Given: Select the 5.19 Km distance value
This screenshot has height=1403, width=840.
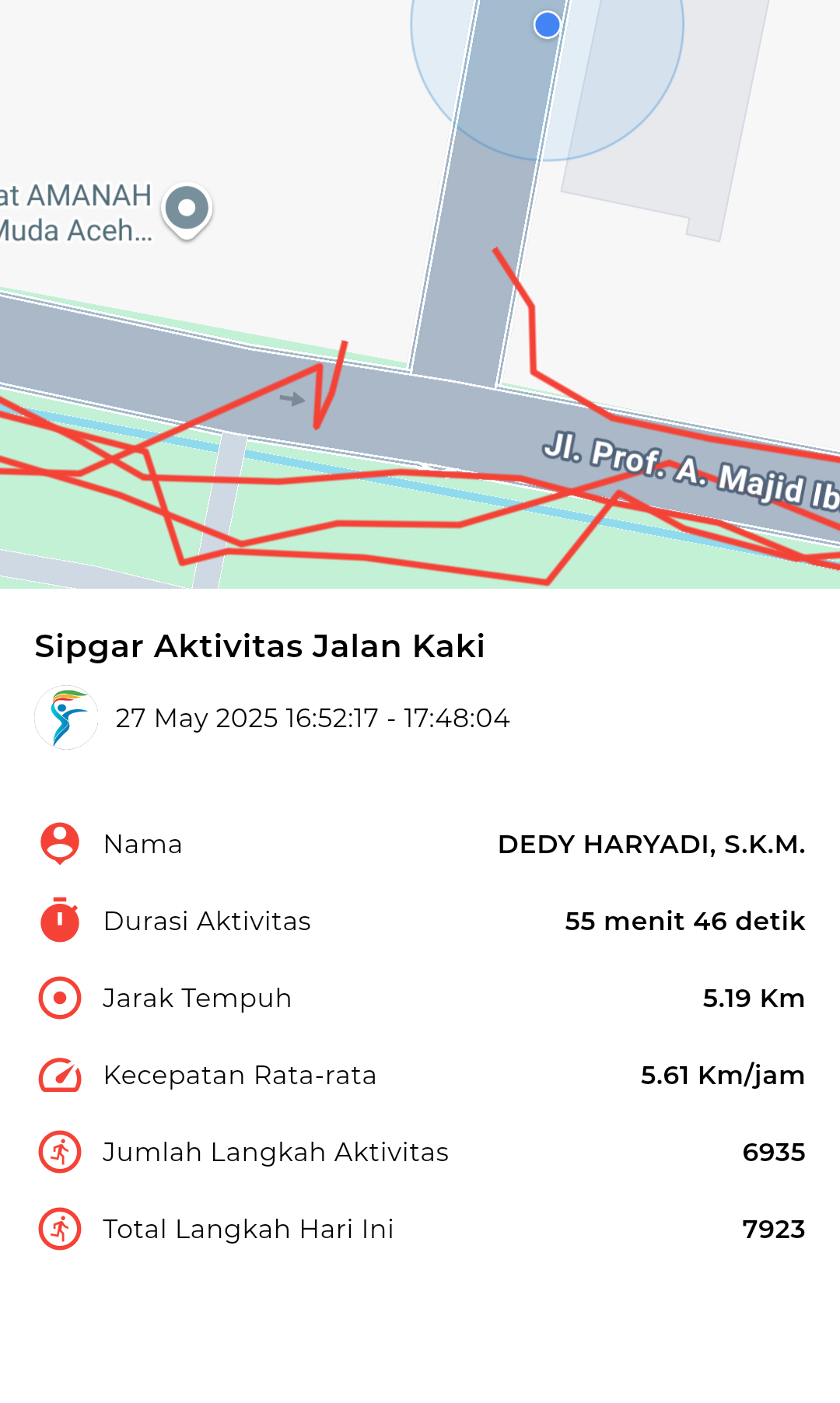Looking at the screenshot, I should 754,998.
